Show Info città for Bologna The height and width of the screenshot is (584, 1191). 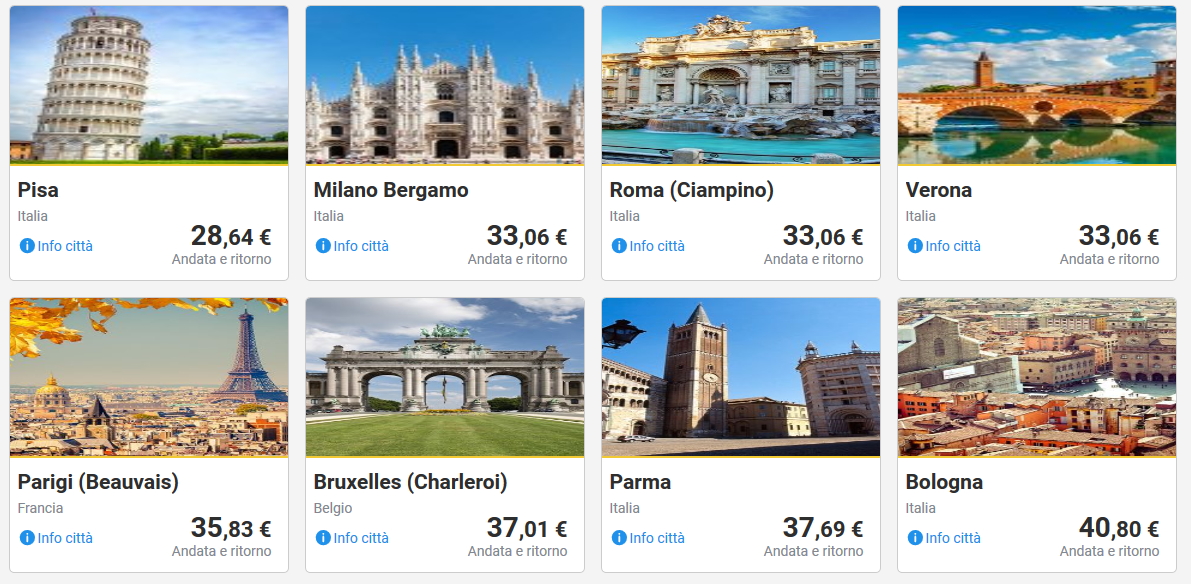click(x=952, y=538)
